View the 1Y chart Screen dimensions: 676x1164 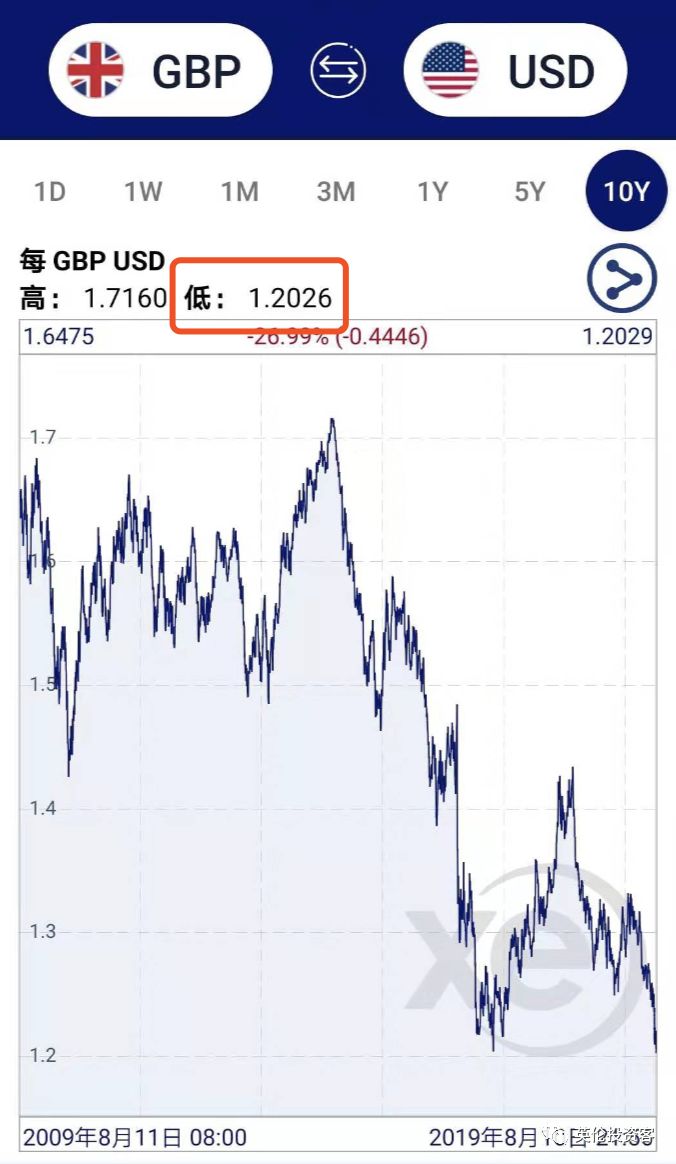(x=433, y=191)
